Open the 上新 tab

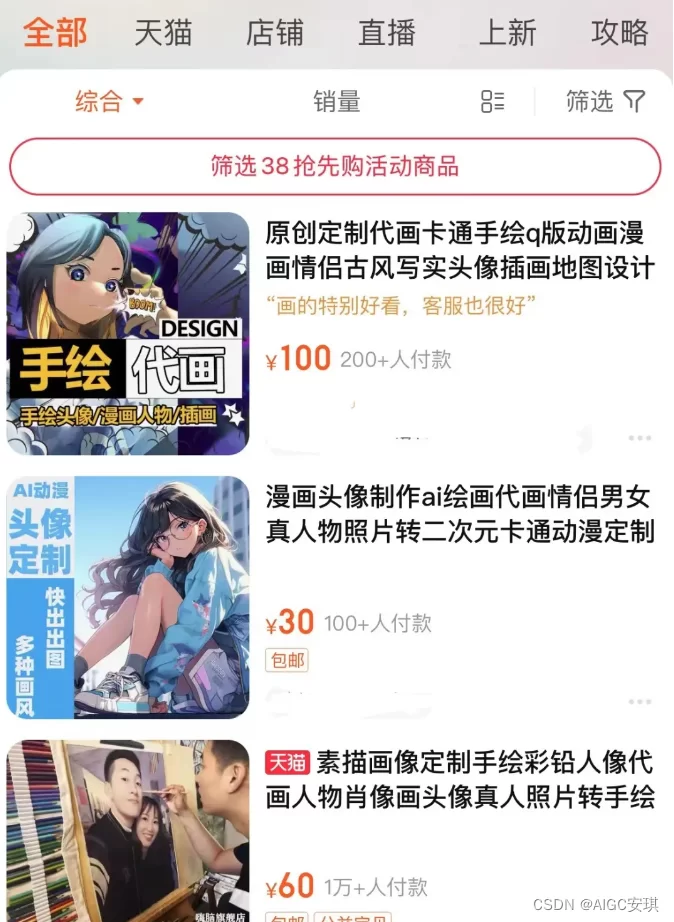508,32
